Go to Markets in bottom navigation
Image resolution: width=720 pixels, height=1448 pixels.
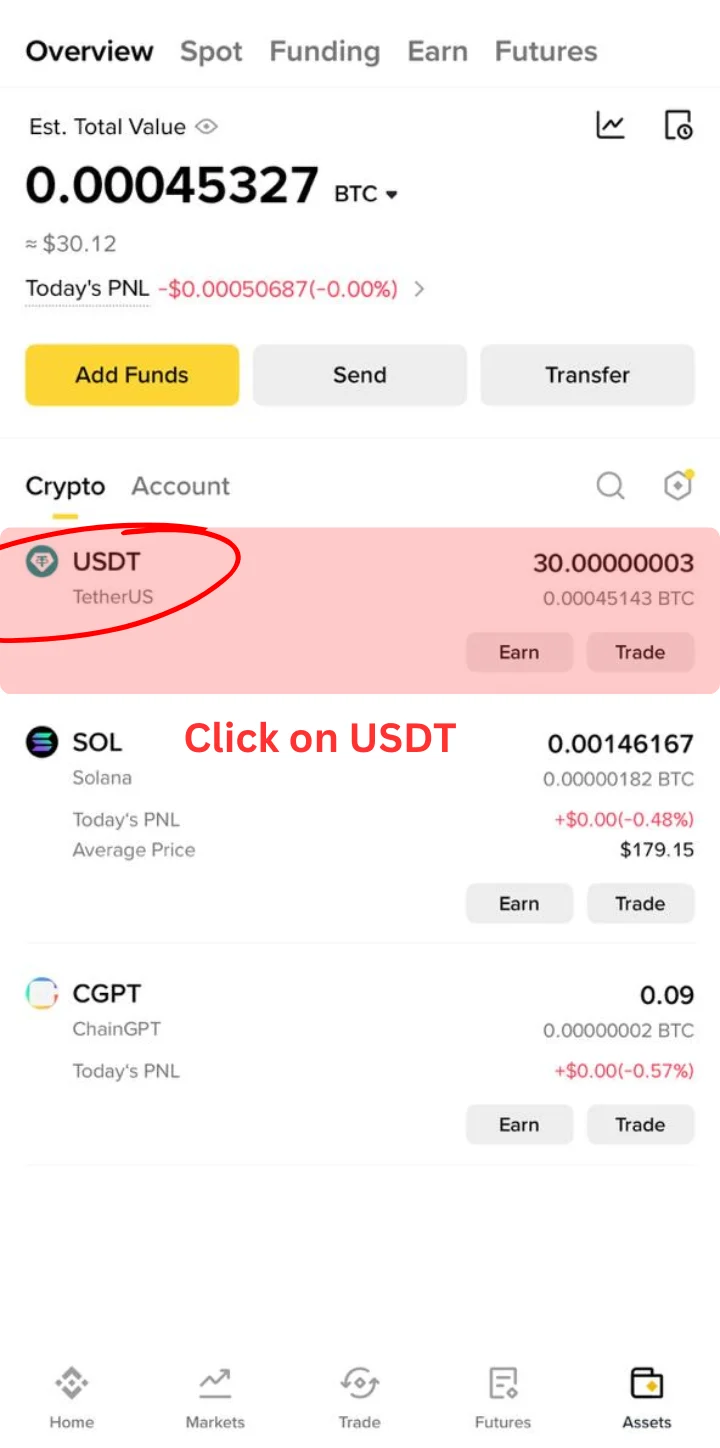pyautogui.click(x=215, y=1398)
